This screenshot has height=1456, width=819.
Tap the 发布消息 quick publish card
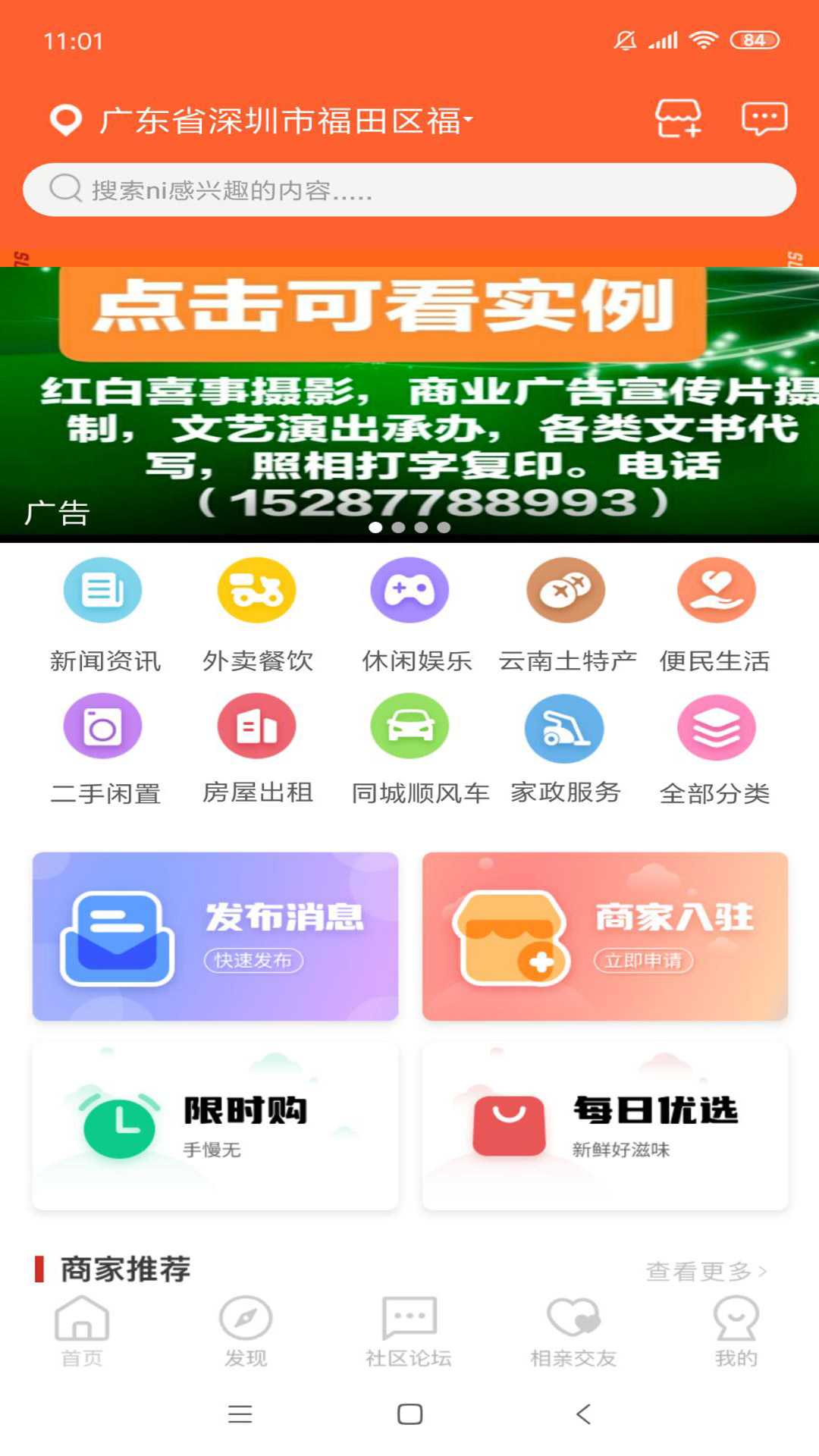coord(215,937)
